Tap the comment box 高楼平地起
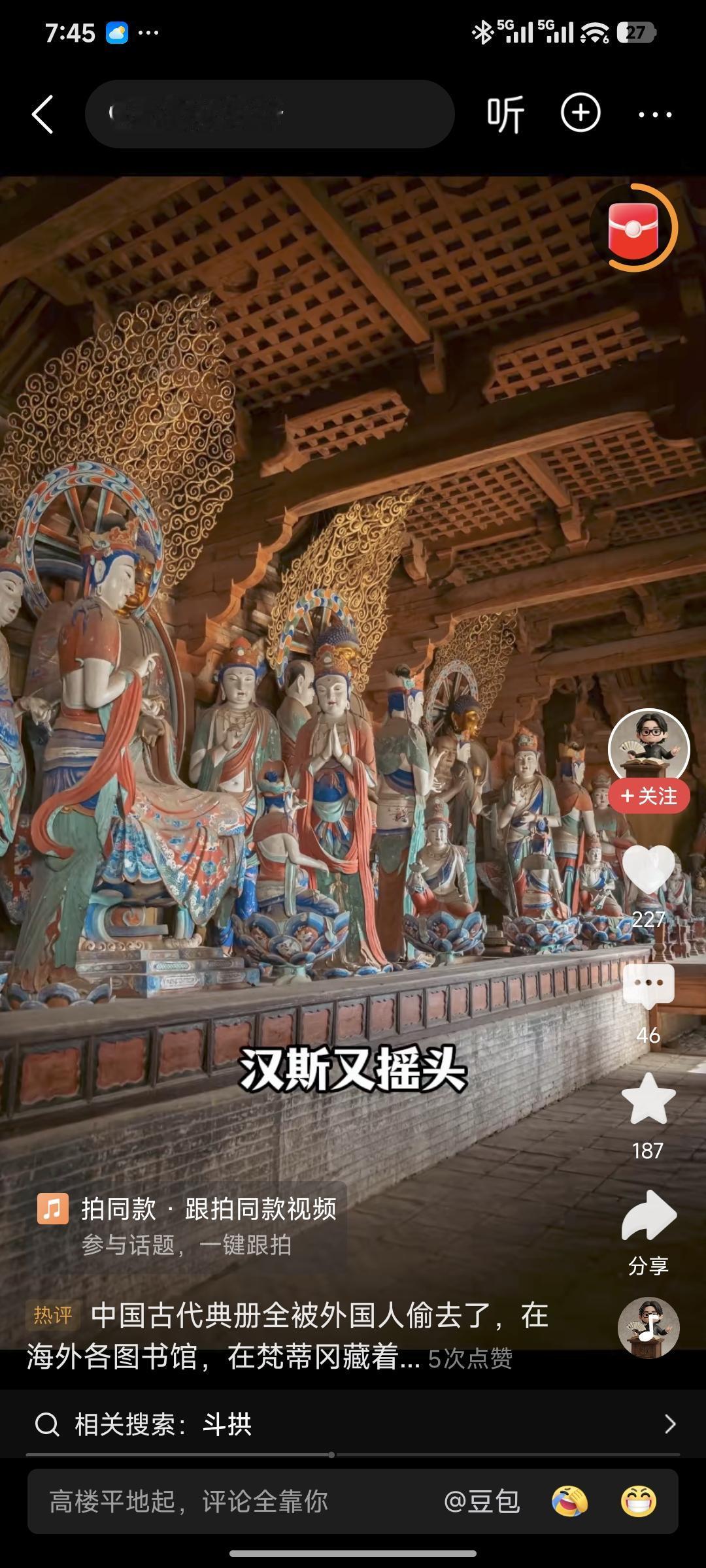 point(188,1501)
